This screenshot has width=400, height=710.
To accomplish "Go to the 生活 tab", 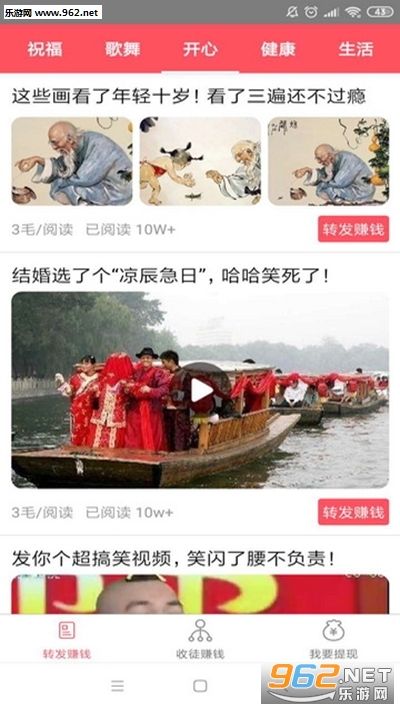I will click(x=356, y=49).
